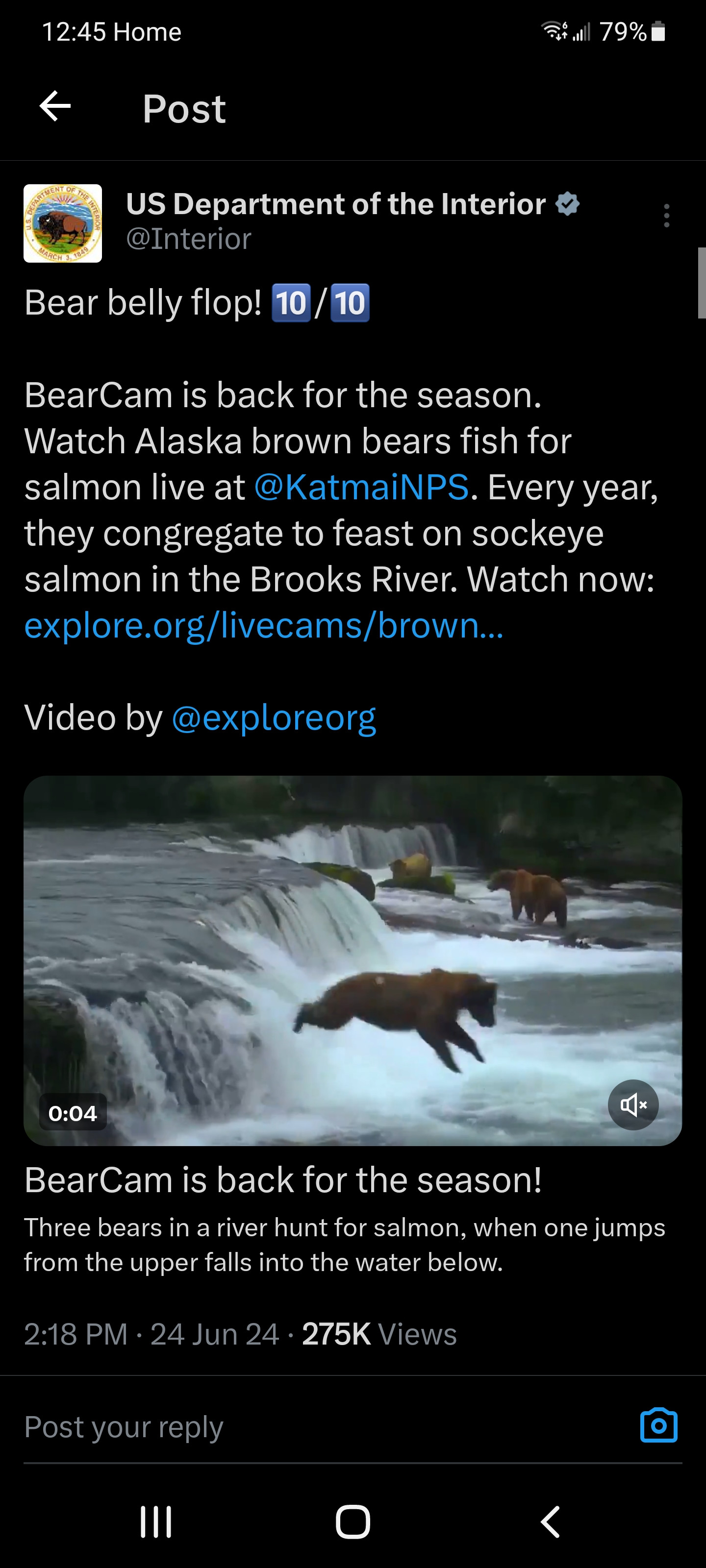706x1568 pixels.
Task: Open the @exploreorg mention
Action: [x=274, y=718]
